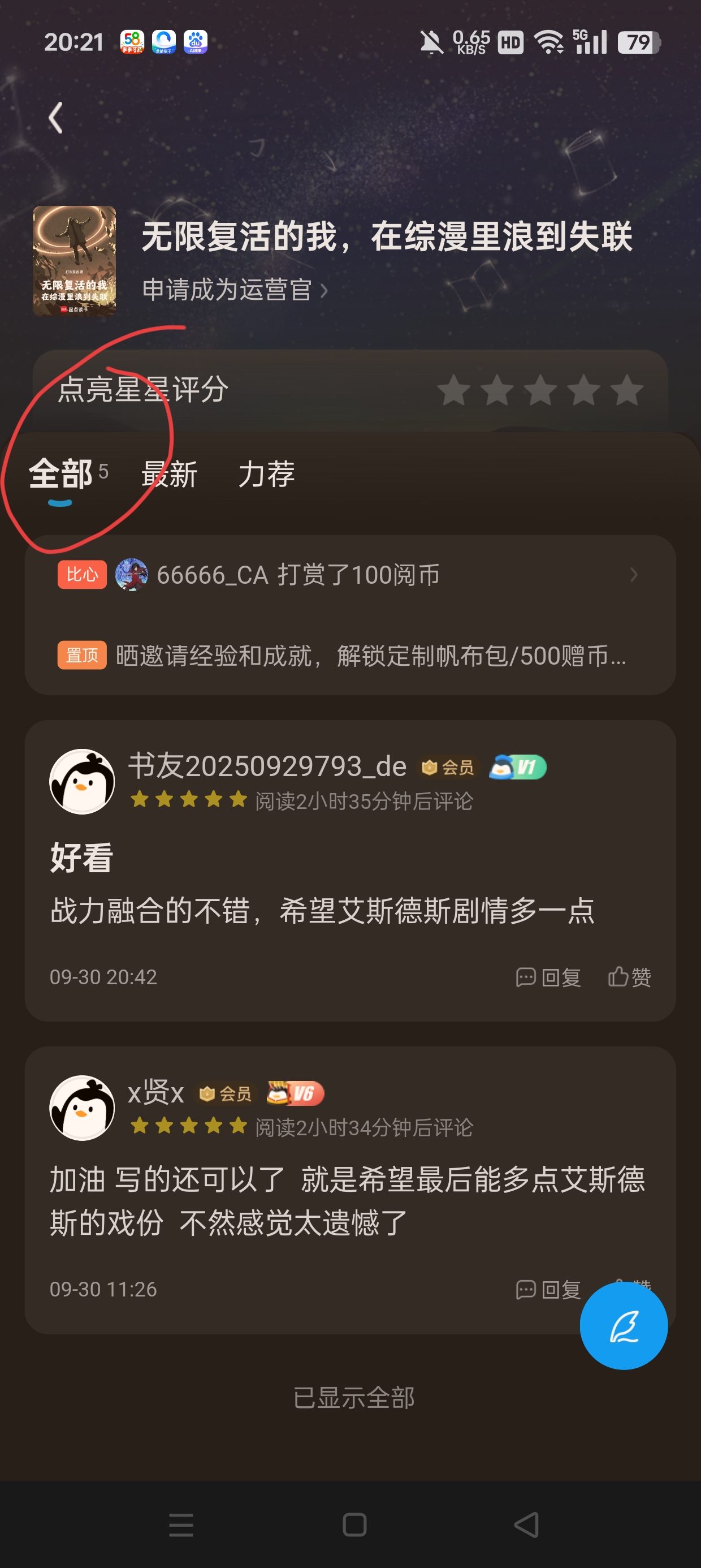Open x贤x user profile avatar
Viewport: 701px width, 1568px height.
coord(82,1107)
